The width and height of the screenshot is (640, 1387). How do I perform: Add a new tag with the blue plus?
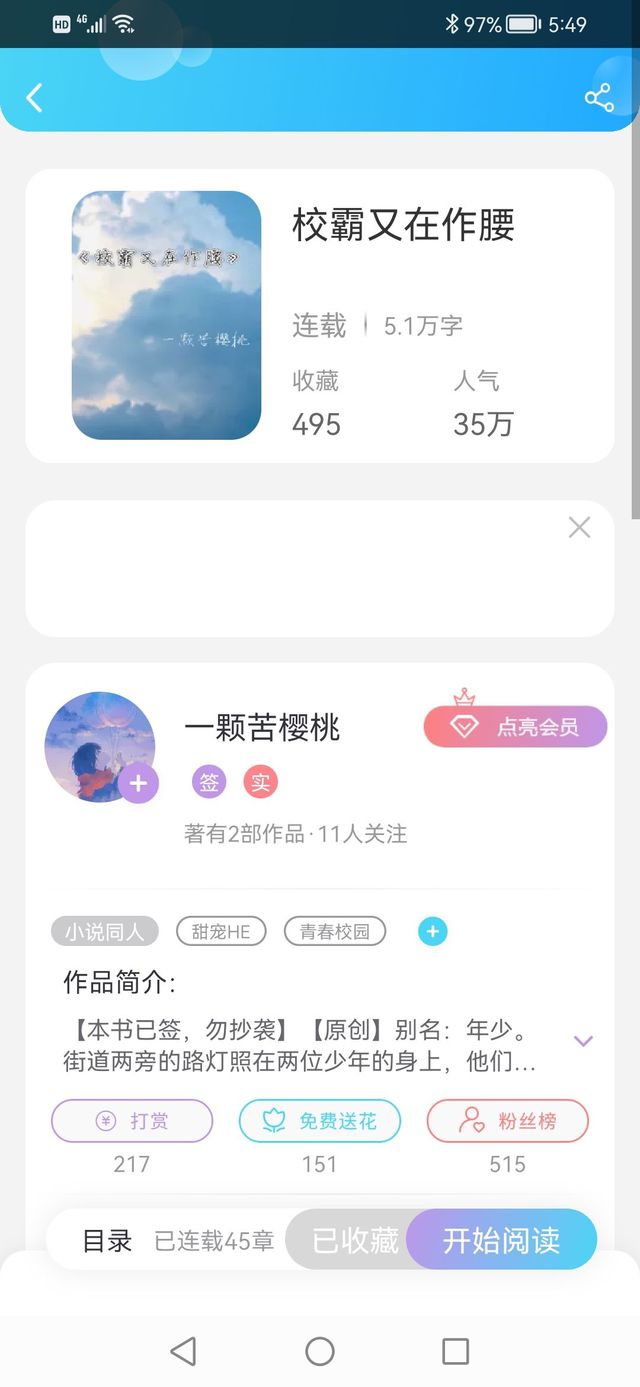tap(432, 932)
